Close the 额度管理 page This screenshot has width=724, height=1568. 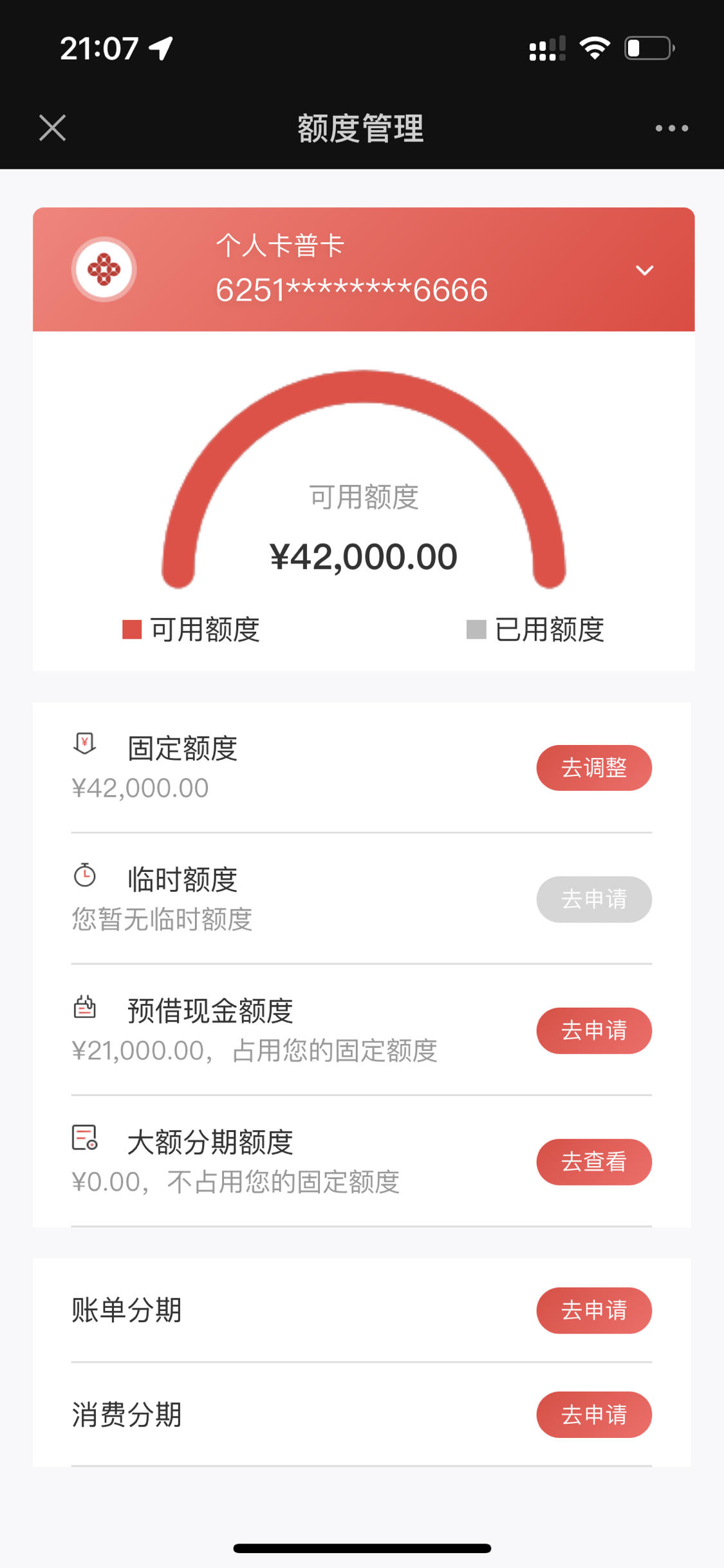tap(52, 128)
